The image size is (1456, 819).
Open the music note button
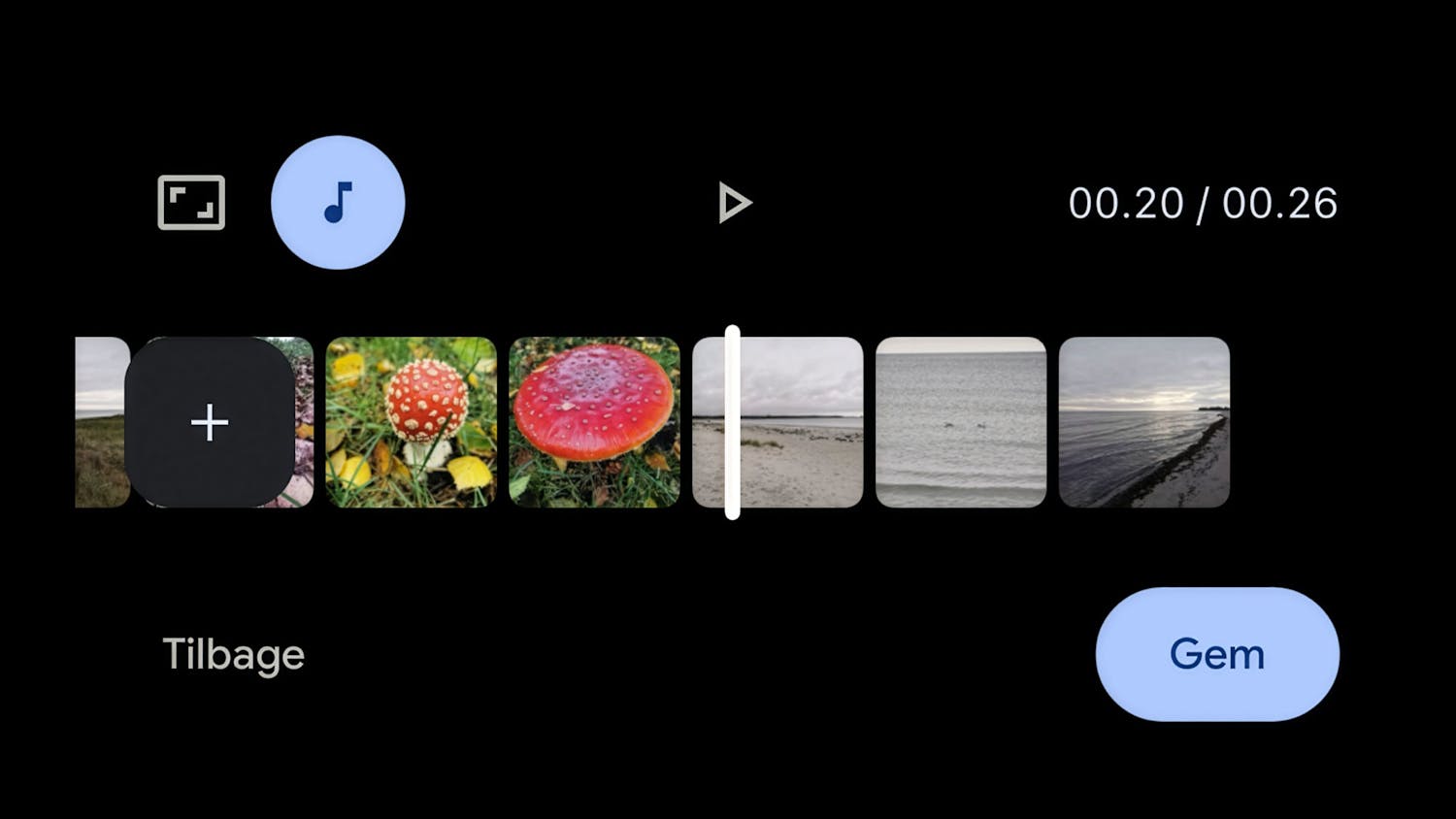tap(338, 203)
